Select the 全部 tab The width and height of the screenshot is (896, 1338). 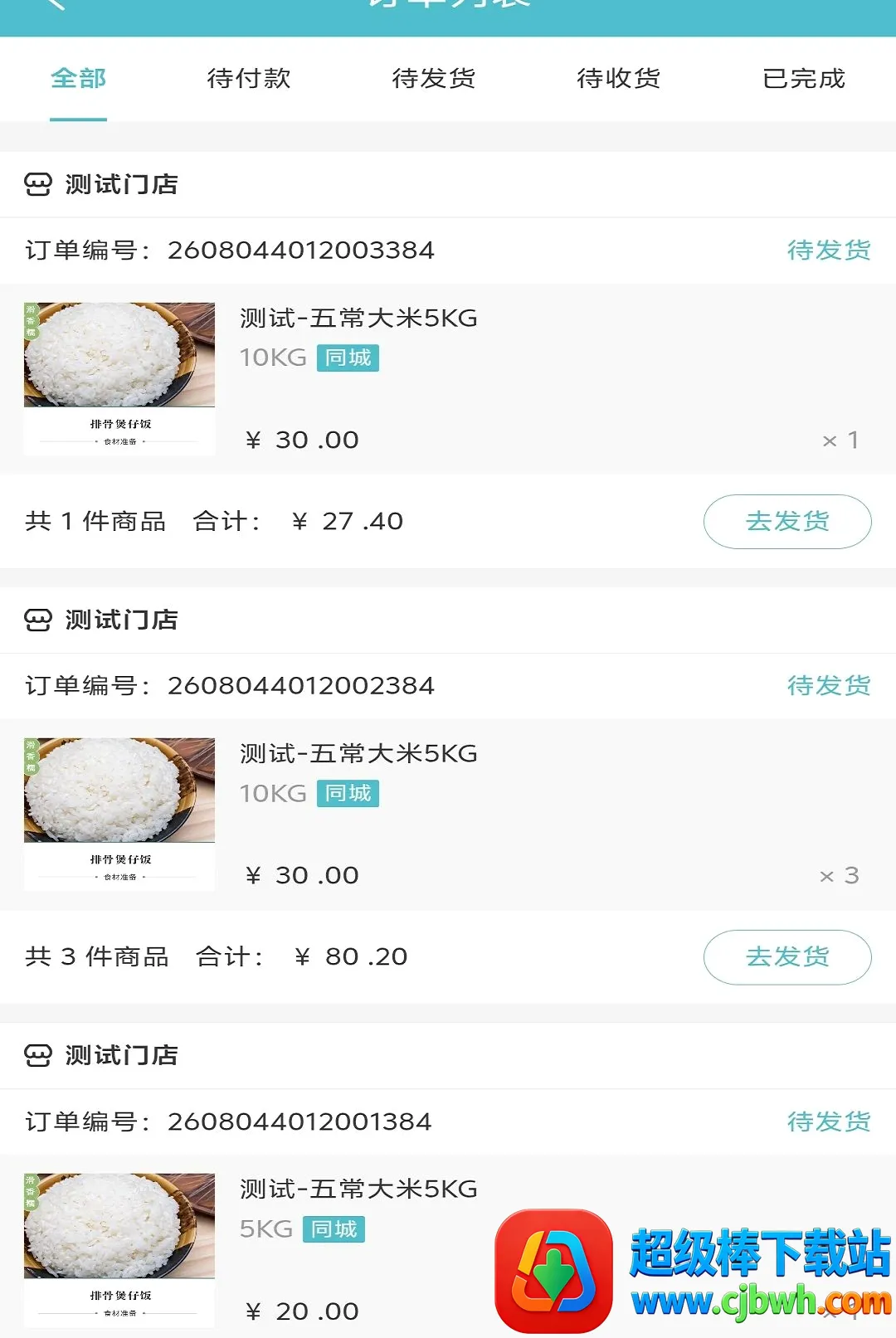click(78, 79)
